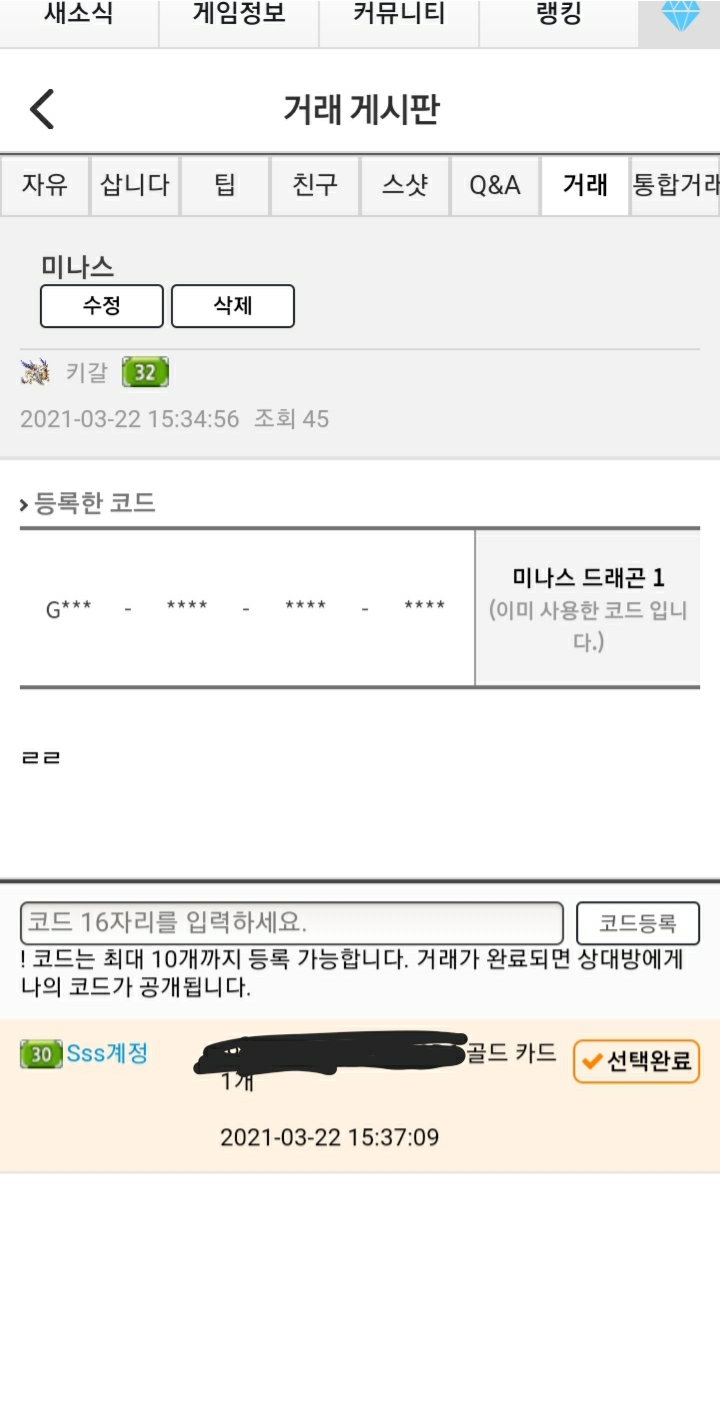Switch to the 자유 board tab
The image size is (720, 1403).
(x=45, y=185)
